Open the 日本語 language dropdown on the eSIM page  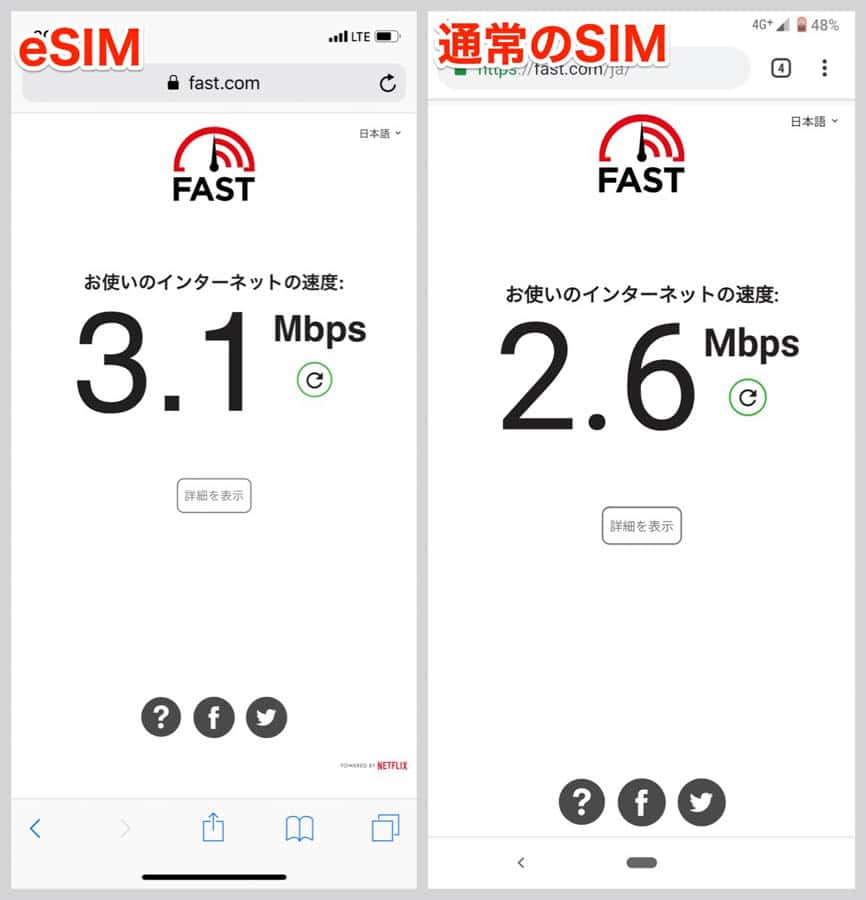coord(378,131)
